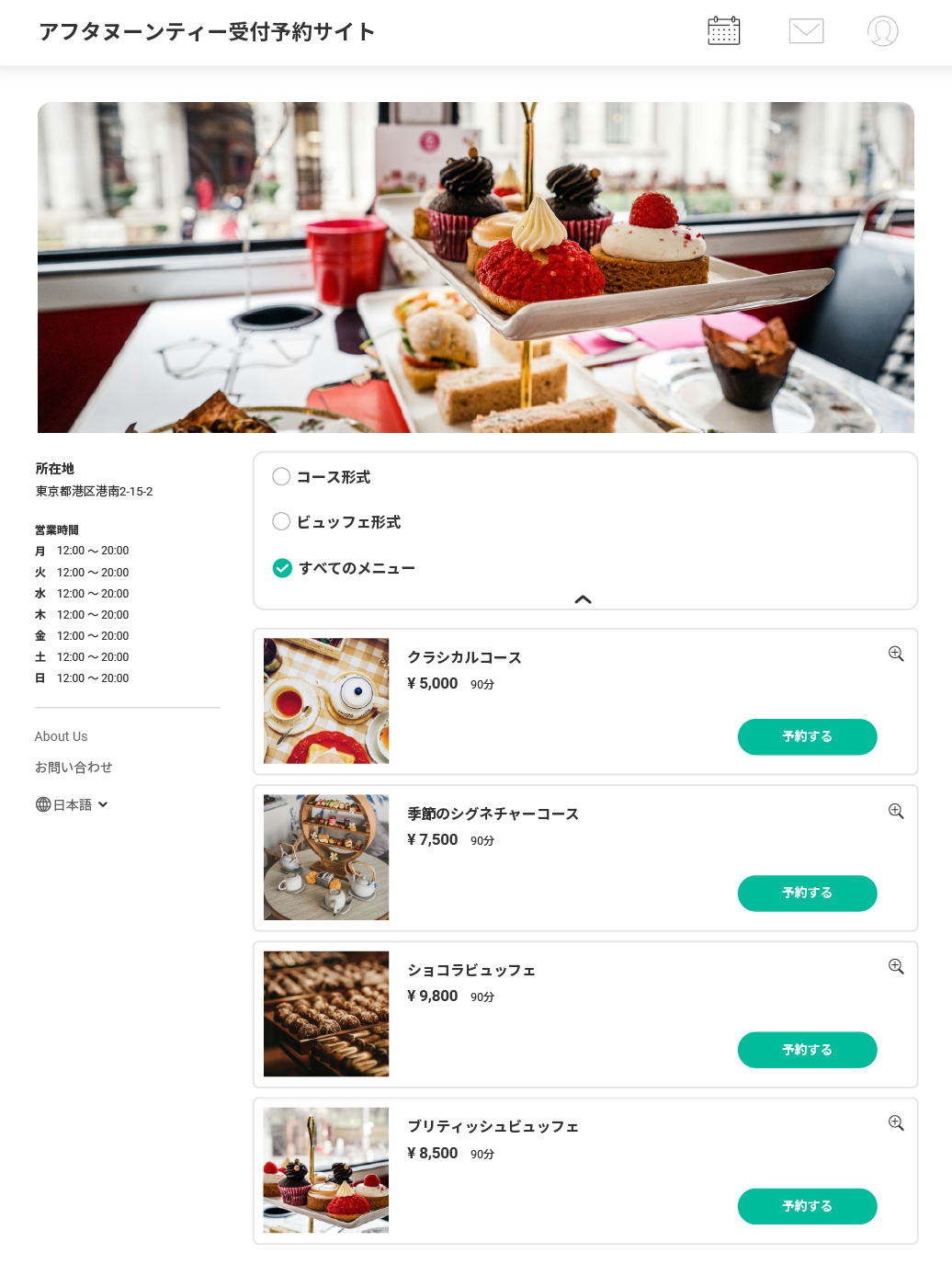Reserve the ブリティッシュビュッフェ
This screenshot has width=952, height=1264.
807,1206
